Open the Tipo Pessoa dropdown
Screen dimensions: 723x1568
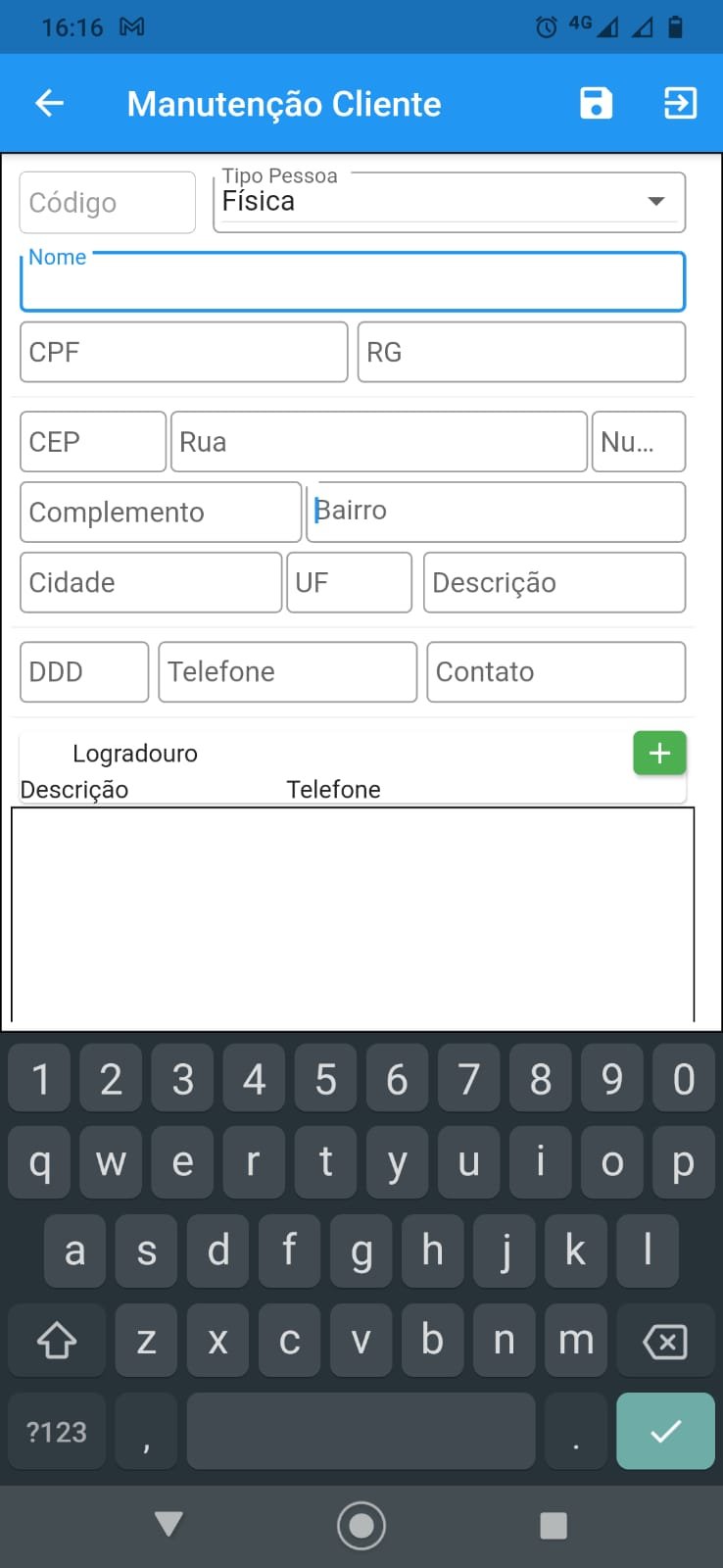pyautogui.click(x=449, y=202)
